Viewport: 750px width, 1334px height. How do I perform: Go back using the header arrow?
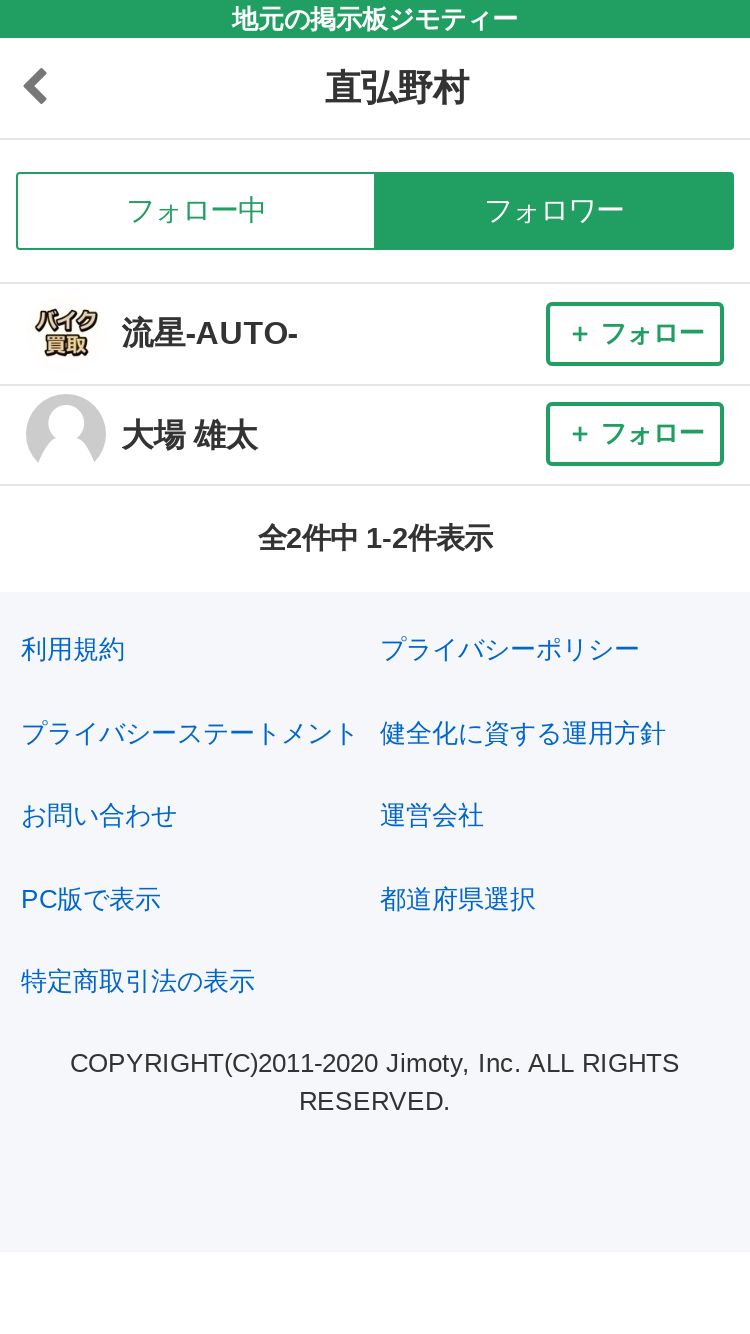point(36,87)
